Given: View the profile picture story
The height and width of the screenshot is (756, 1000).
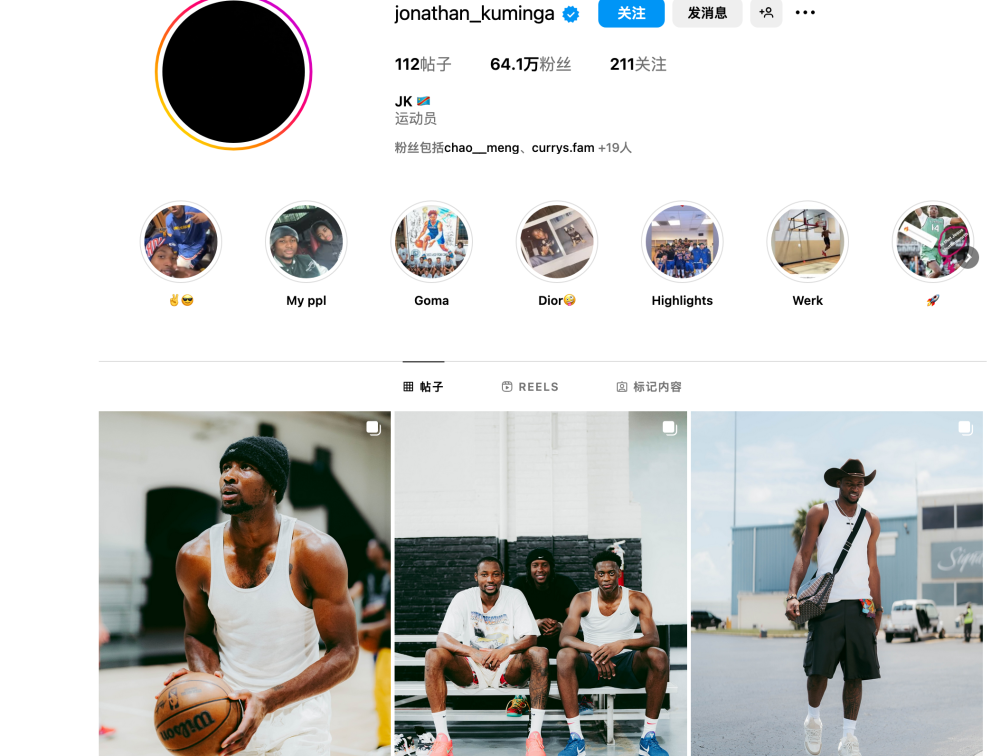Looking at the screenshot, I should tap(233, 72).
